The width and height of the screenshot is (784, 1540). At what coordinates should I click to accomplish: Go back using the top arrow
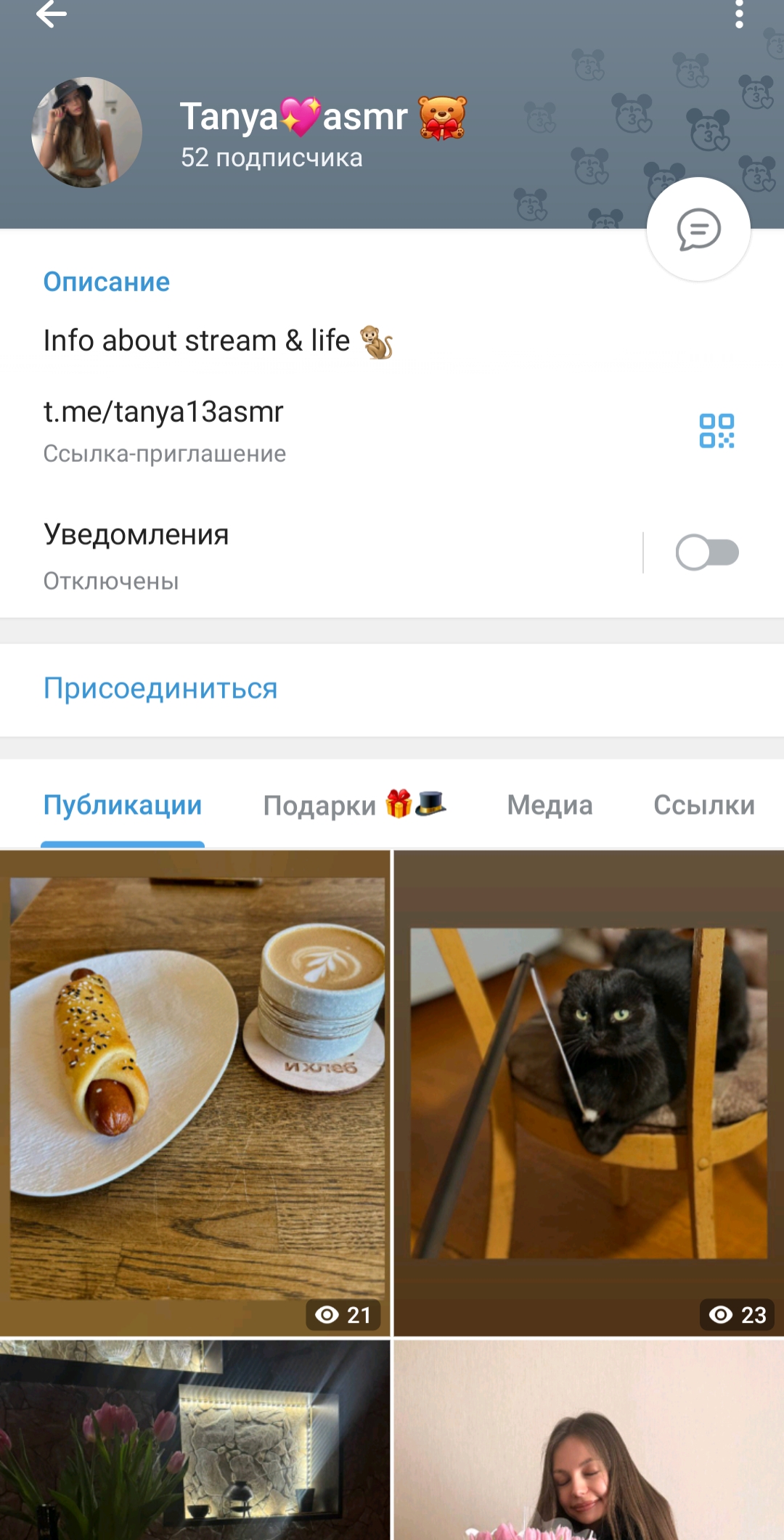pyautogui.click(x=51, y=14)
